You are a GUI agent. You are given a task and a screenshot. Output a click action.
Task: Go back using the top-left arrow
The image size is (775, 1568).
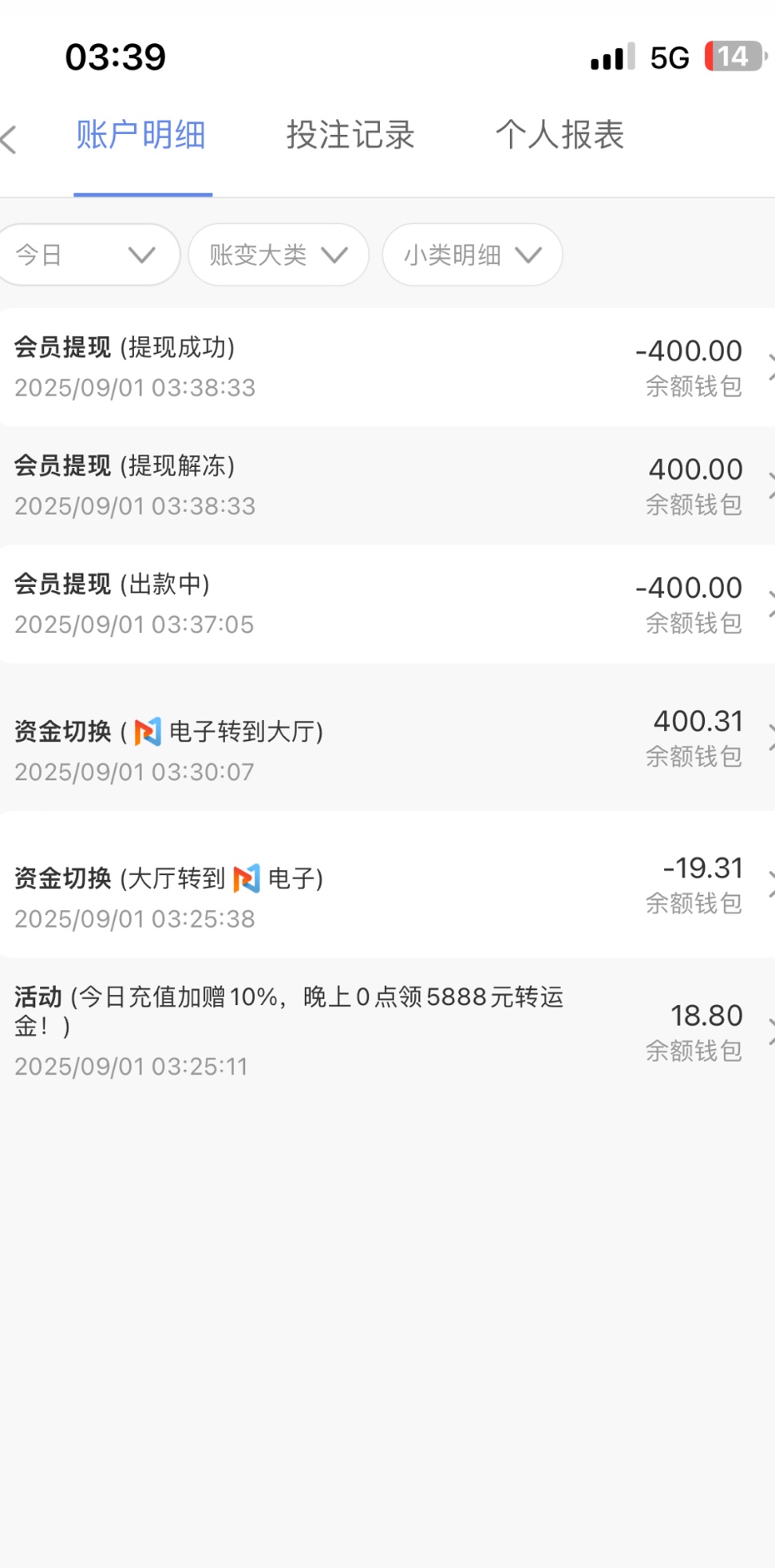coord(10,139)
